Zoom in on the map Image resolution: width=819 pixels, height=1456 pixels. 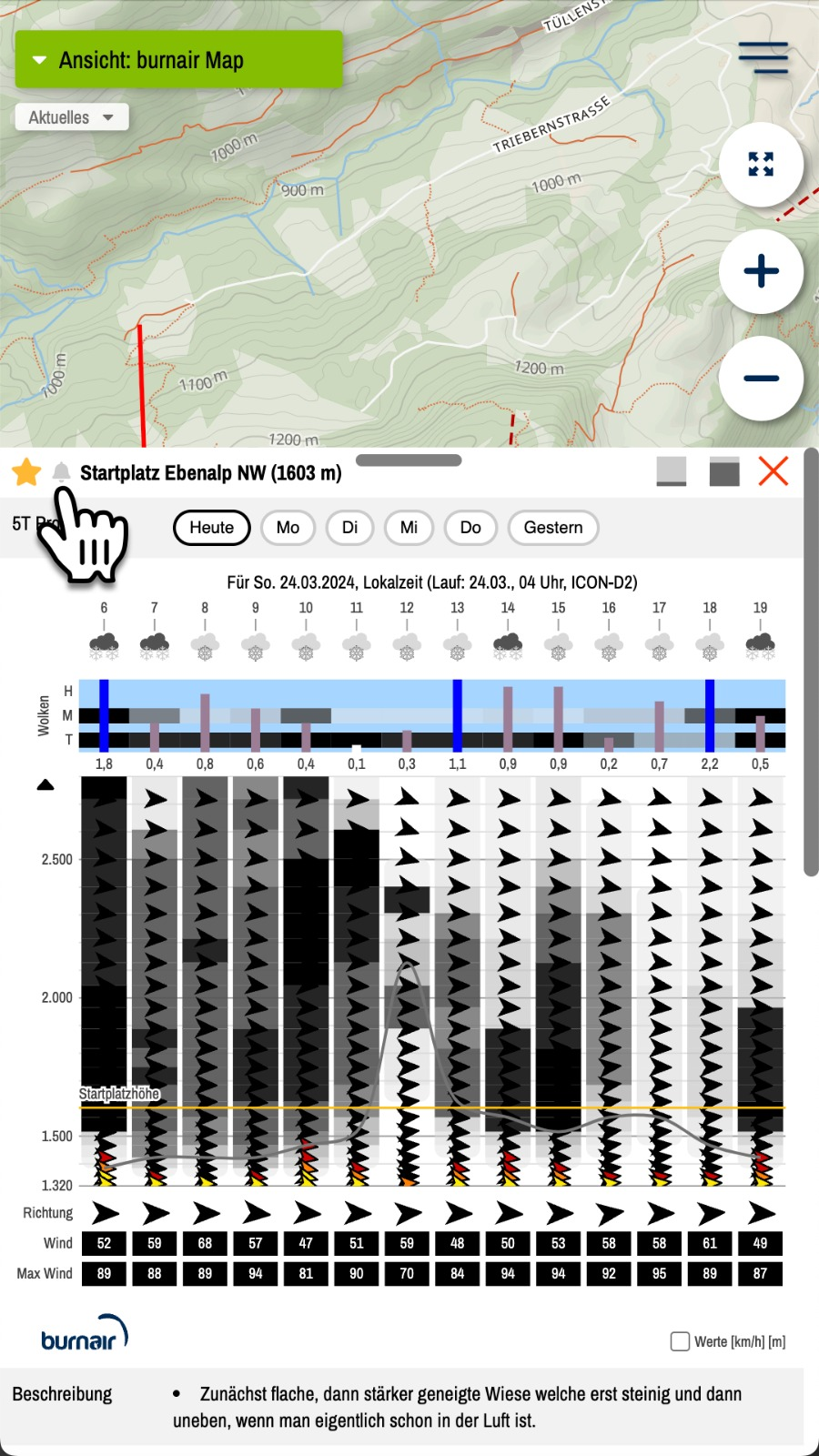pos(761,271)
